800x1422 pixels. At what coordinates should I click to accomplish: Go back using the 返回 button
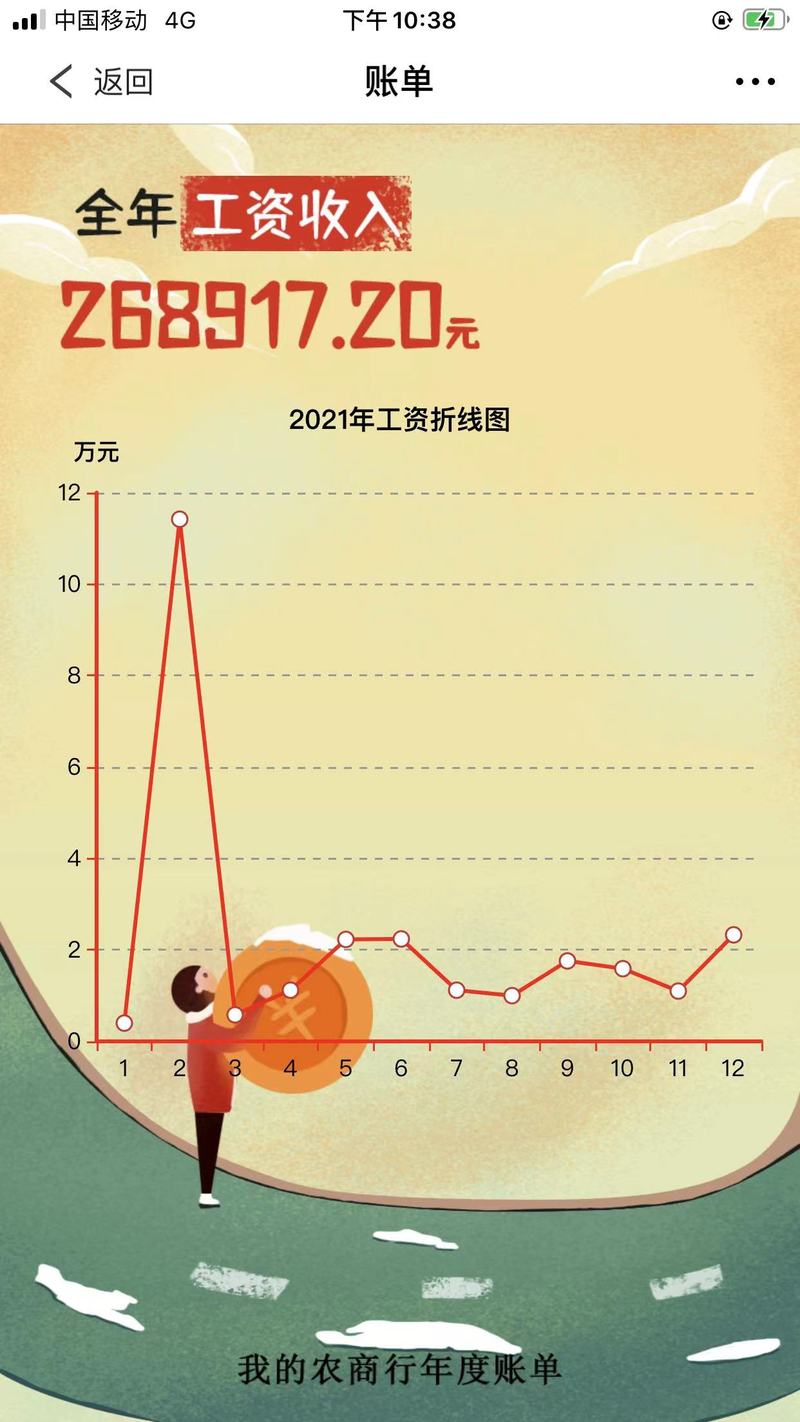pos(101,82)
